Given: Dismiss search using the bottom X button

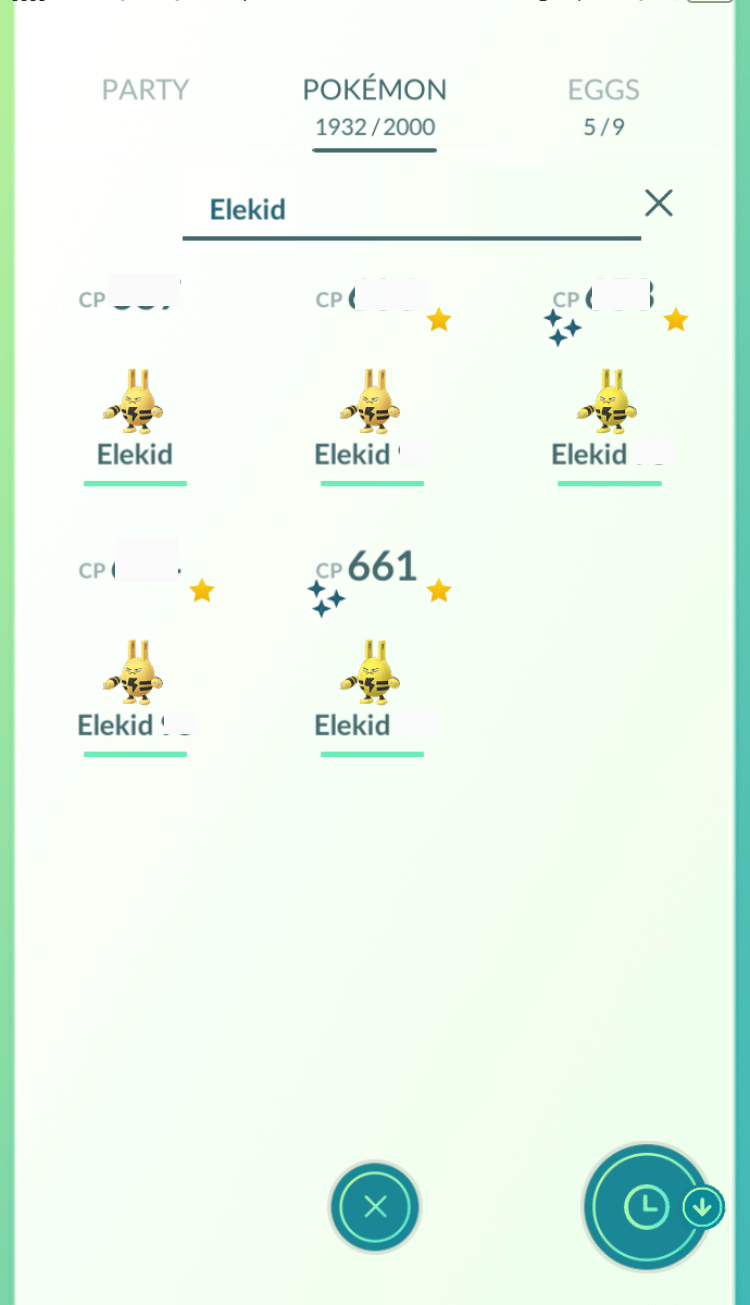Looking at the screenshot, I should [374, 1207].
